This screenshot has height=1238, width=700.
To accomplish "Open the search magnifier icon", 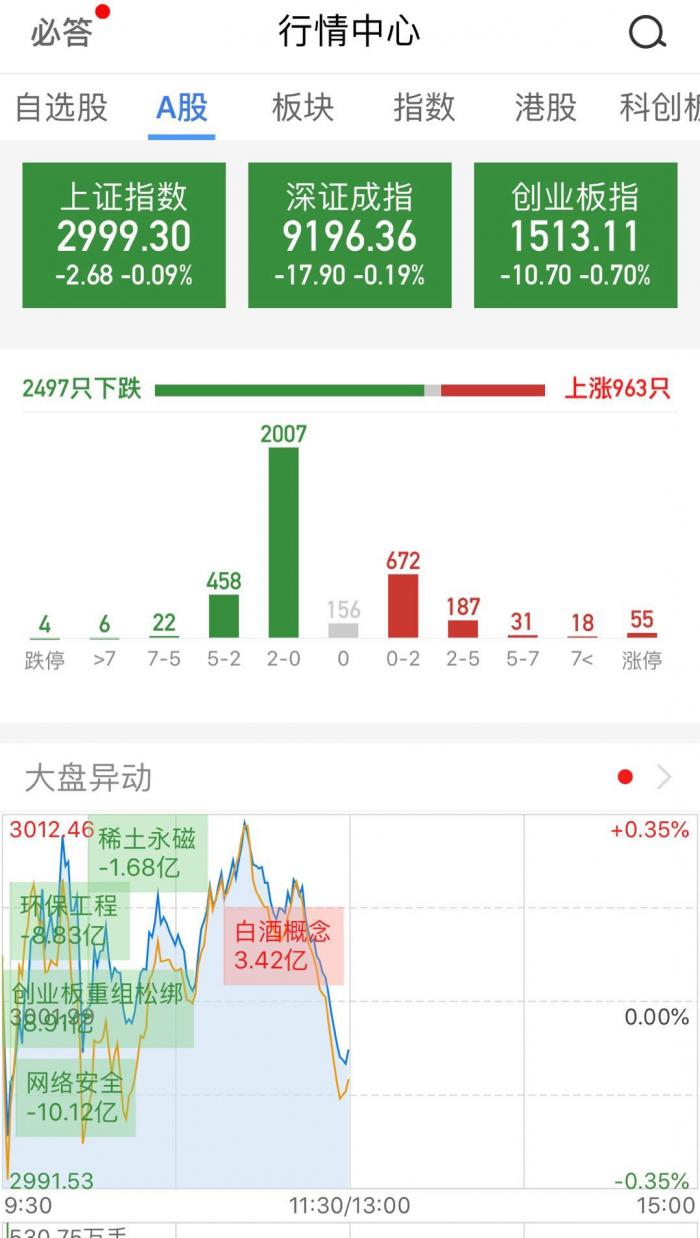I will [x=647, y=34].
